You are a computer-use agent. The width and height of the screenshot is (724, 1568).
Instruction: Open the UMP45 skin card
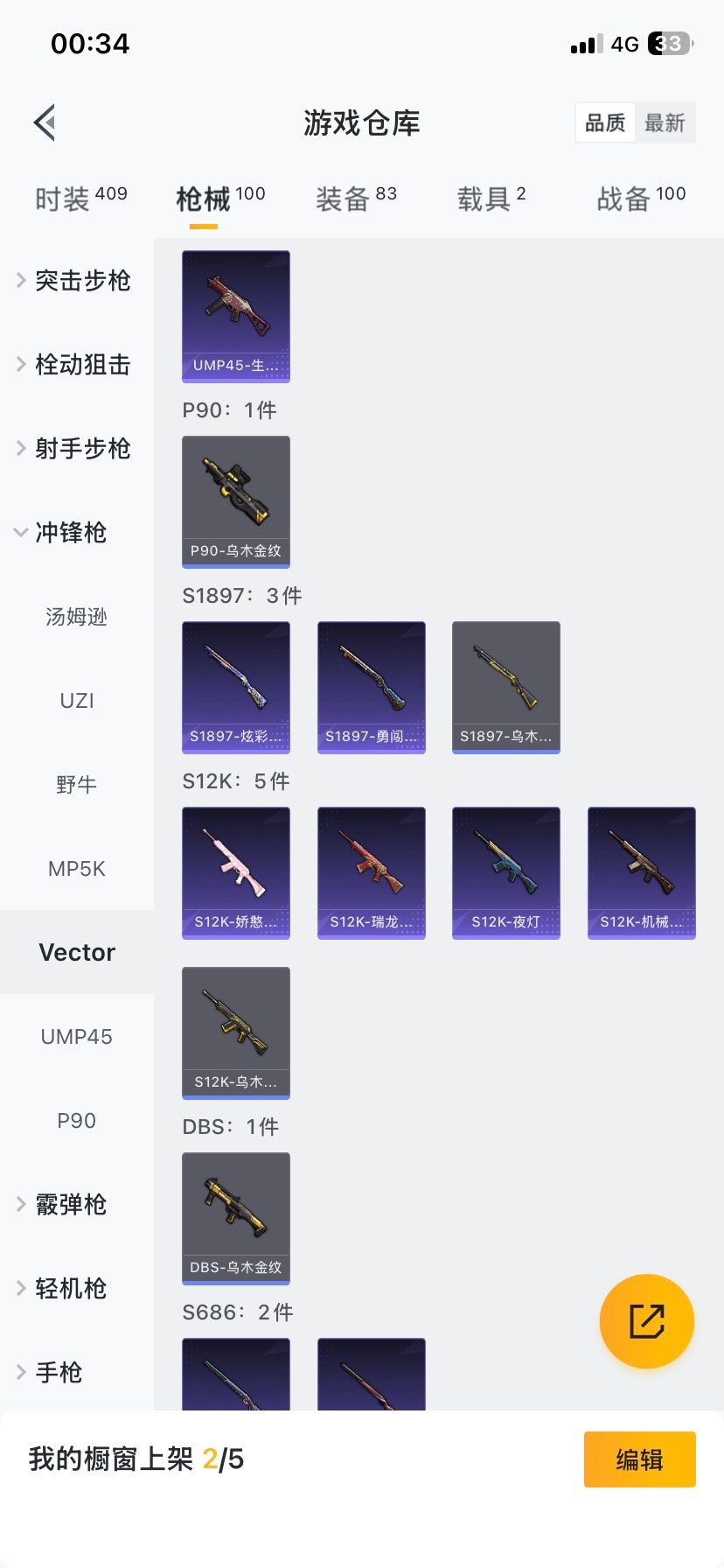pos(236,317)
